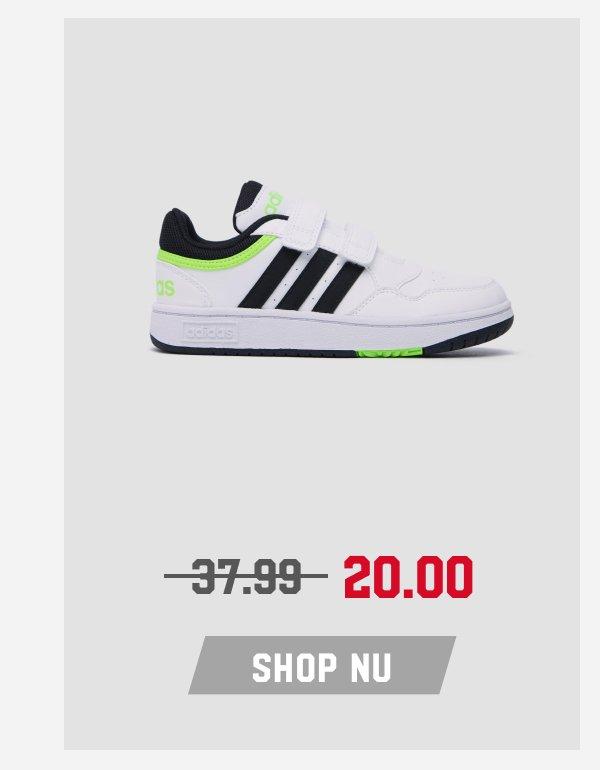This screenshot has width=600, height=770.
Task: Tap the SHOP NU button
Action: [321, 666]
